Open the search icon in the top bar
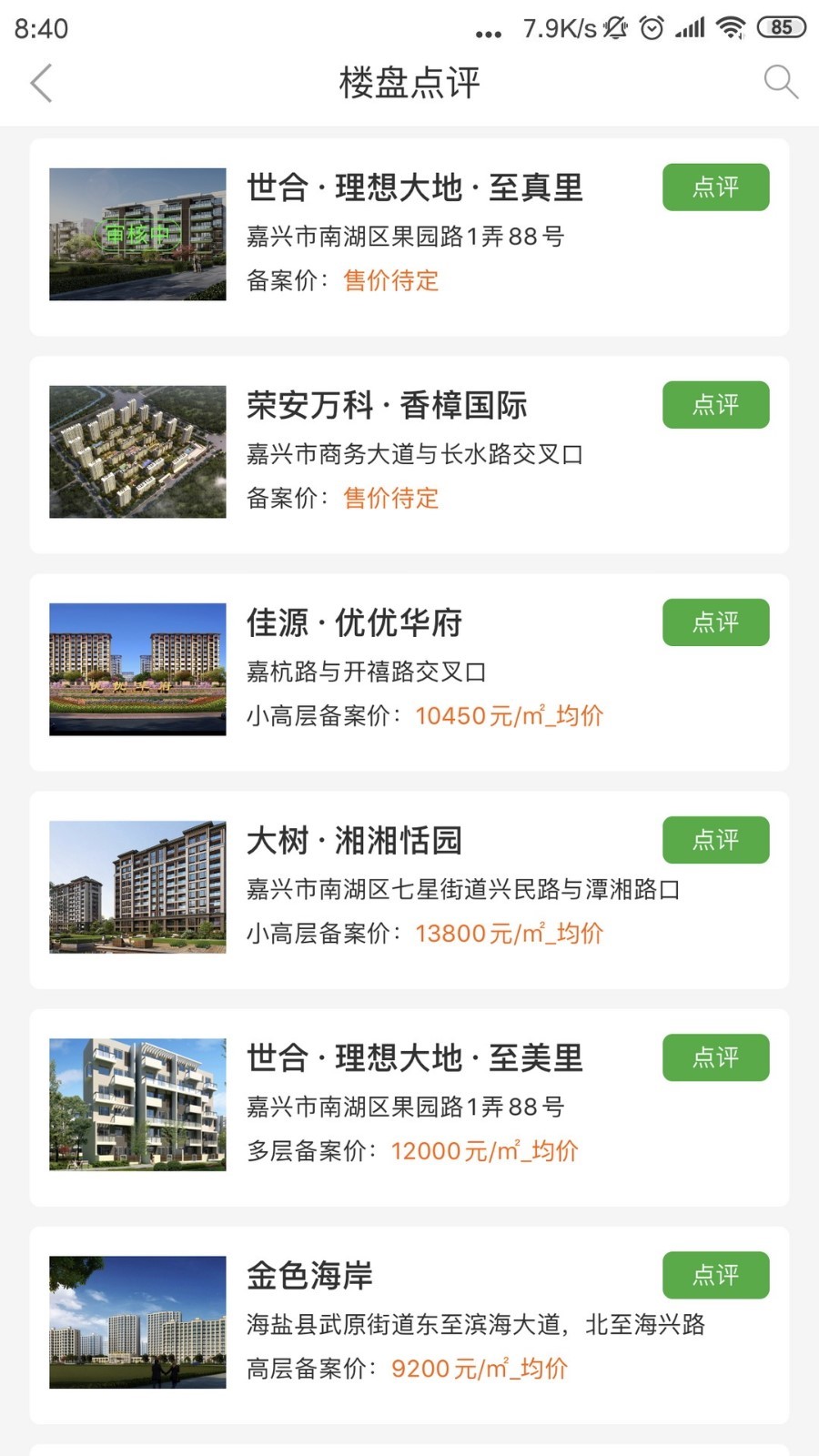This screenshot has width=819, height=1456. coord(781,82)
